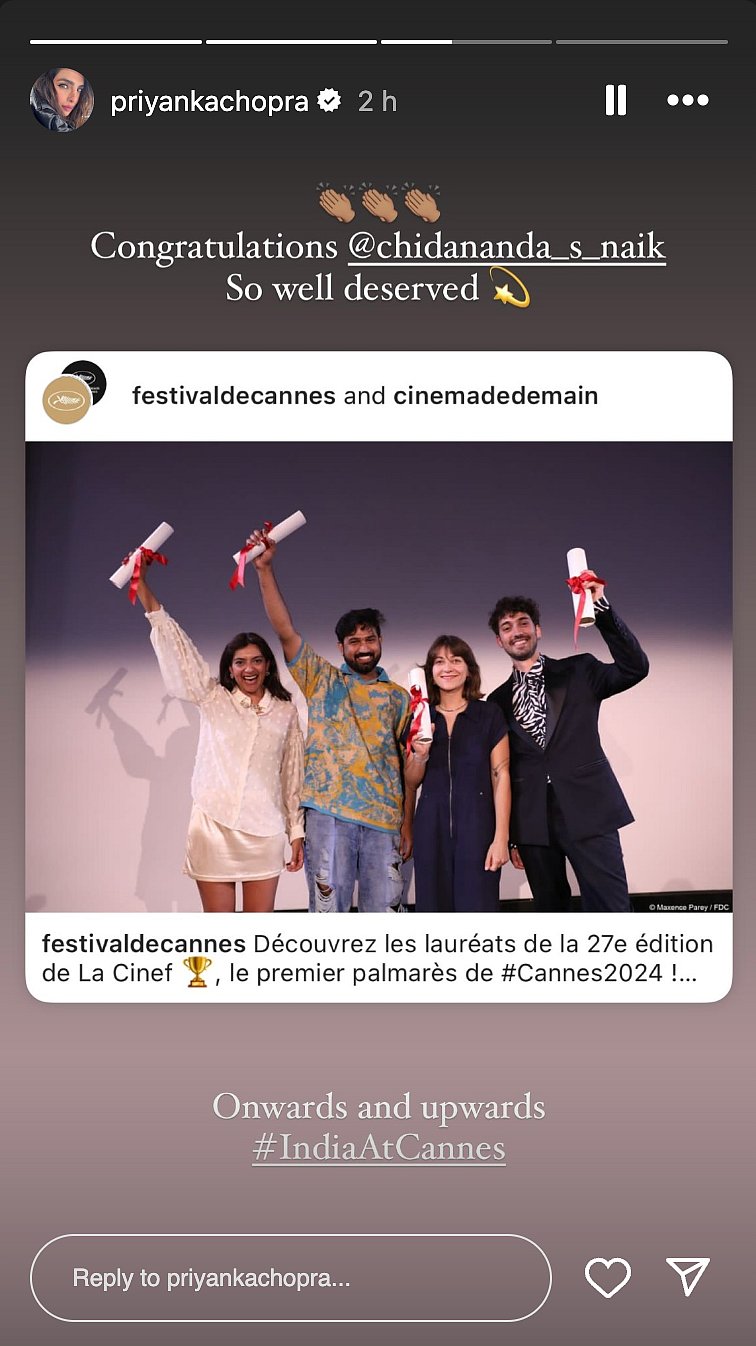Pause the story playback
This screenshot has width=756, height=1346.
click(616, 100)
